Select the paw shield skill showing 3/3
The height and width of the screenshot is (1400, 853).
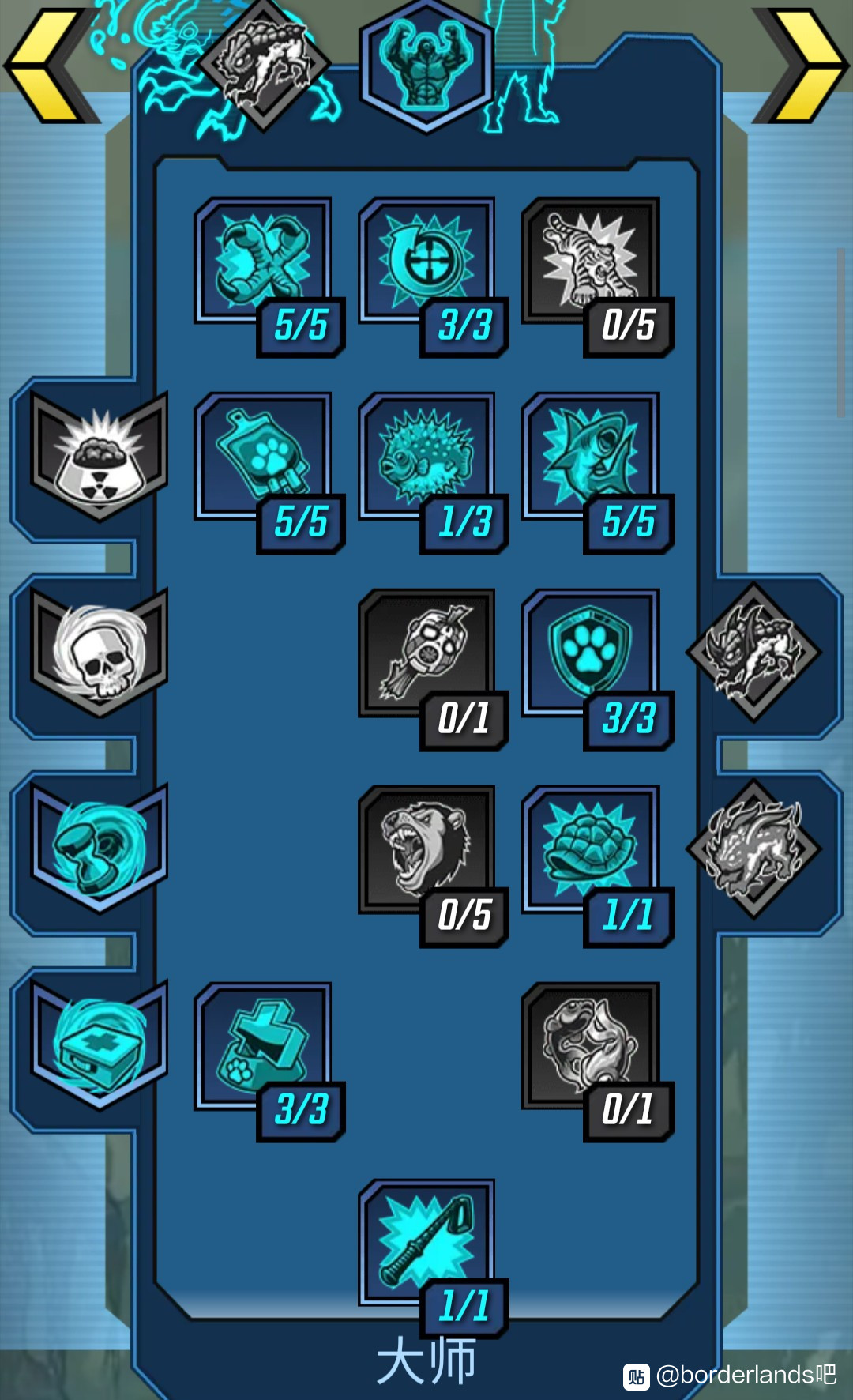(590, 653)
